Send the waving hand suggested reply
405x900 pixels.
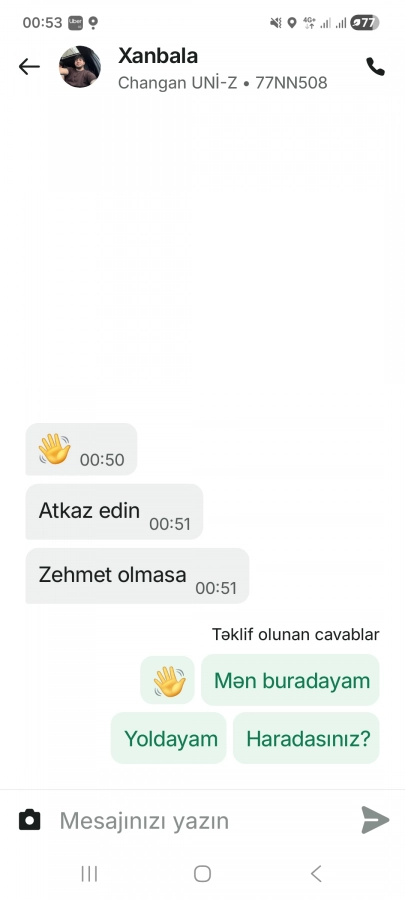pyautogui.click(x=168, y=680)
